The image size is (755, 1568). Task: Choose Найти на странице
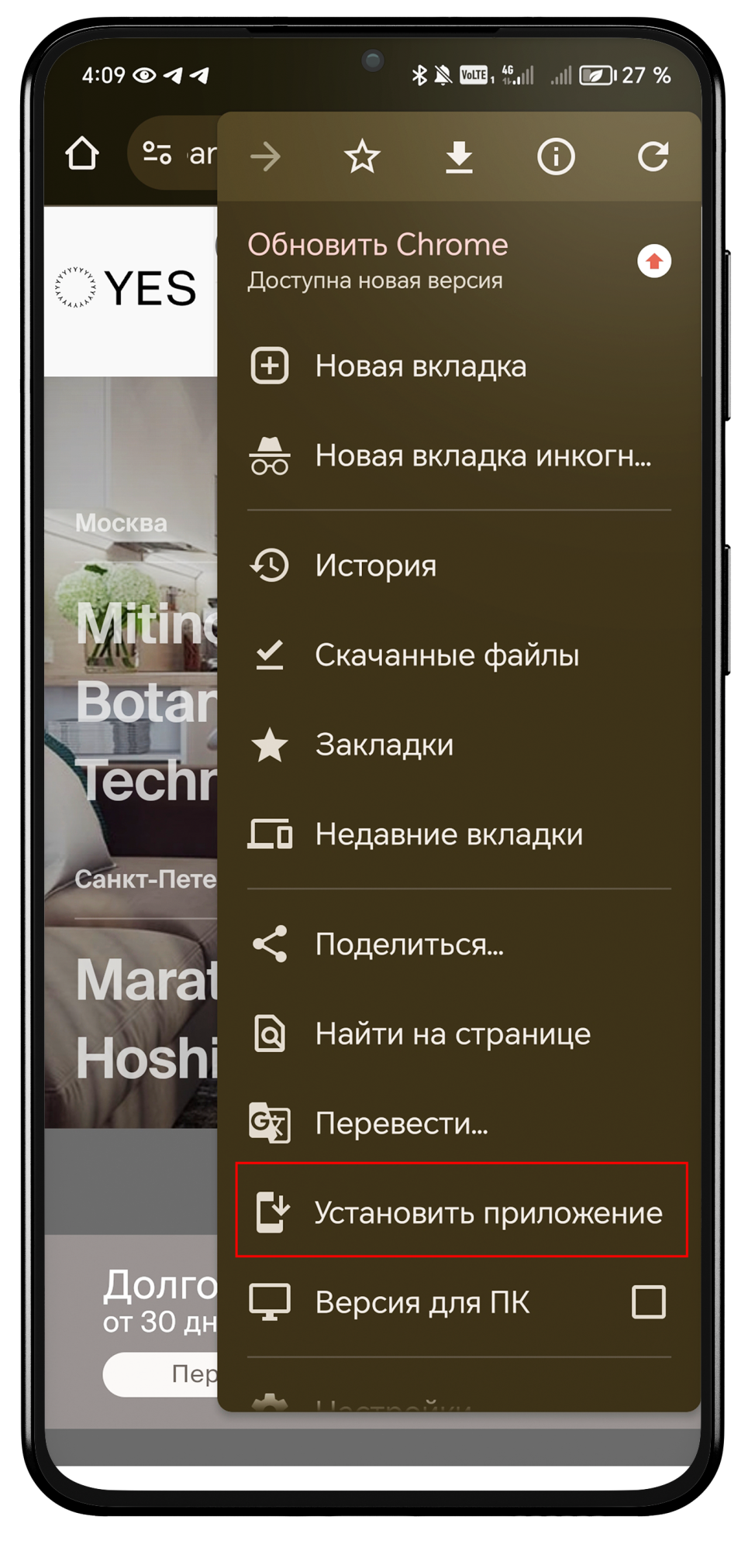tap(452, 1034)
